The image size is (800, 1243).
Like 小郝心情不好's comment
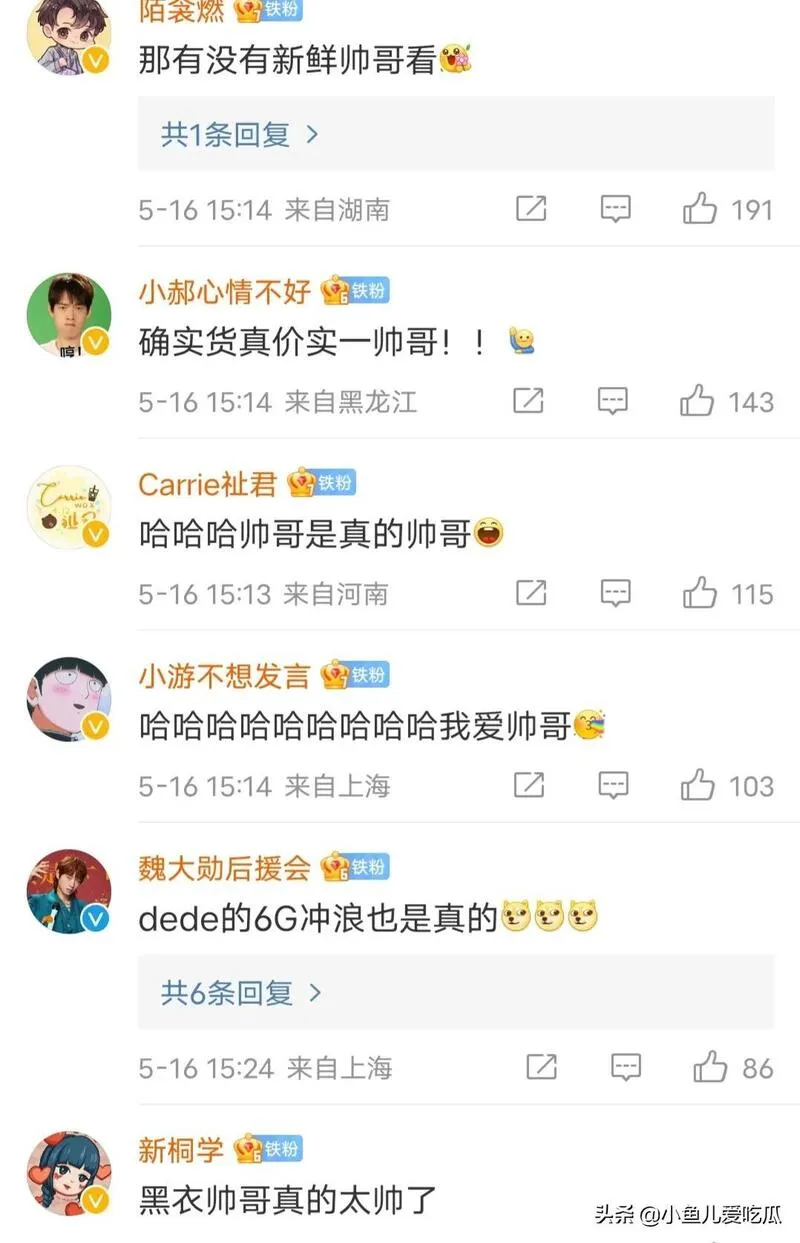(697, 401)
